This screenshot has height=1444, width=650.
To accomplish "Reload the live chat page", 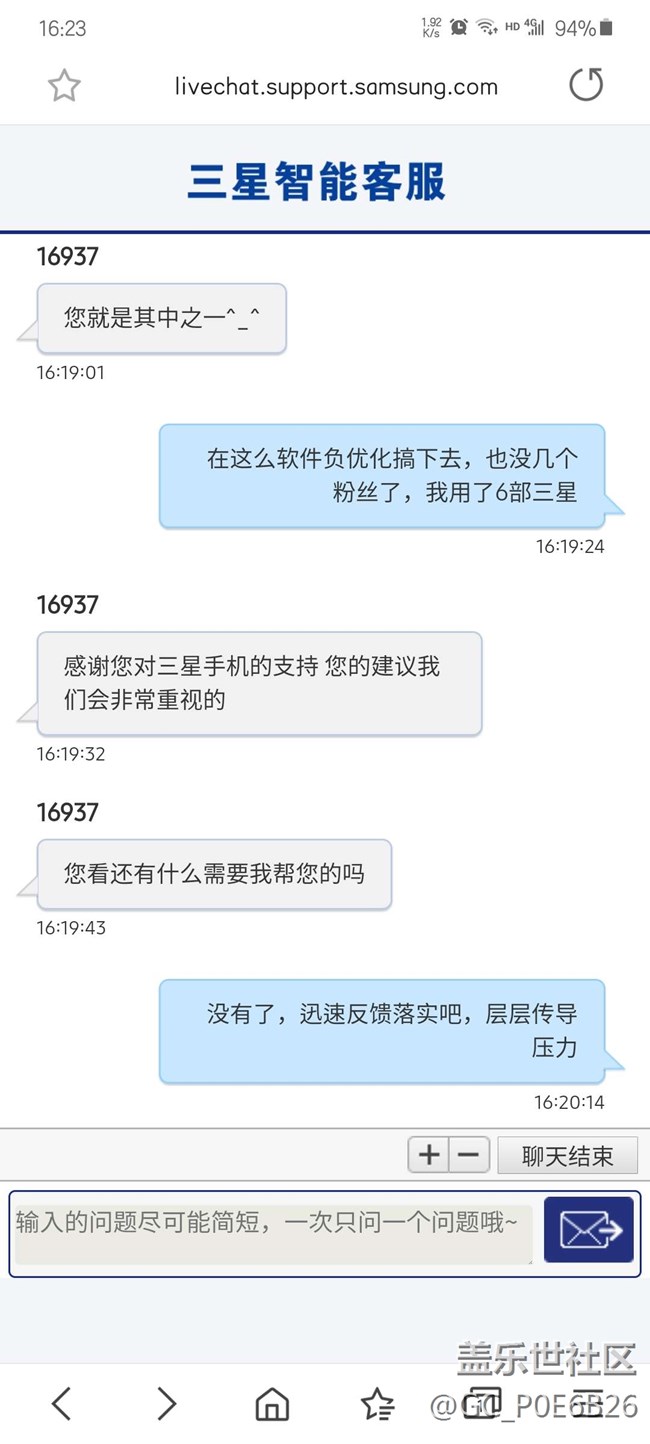I will 586,85.
